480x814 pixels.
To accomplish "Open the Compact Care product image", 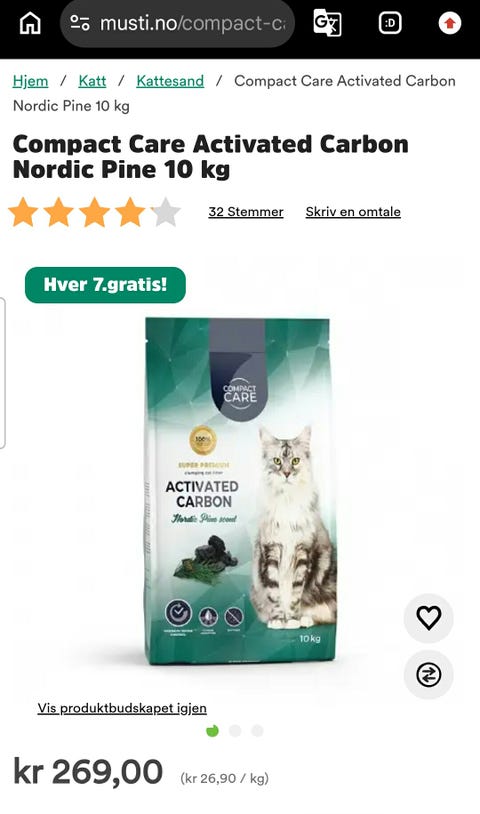I will pos(240,491).
